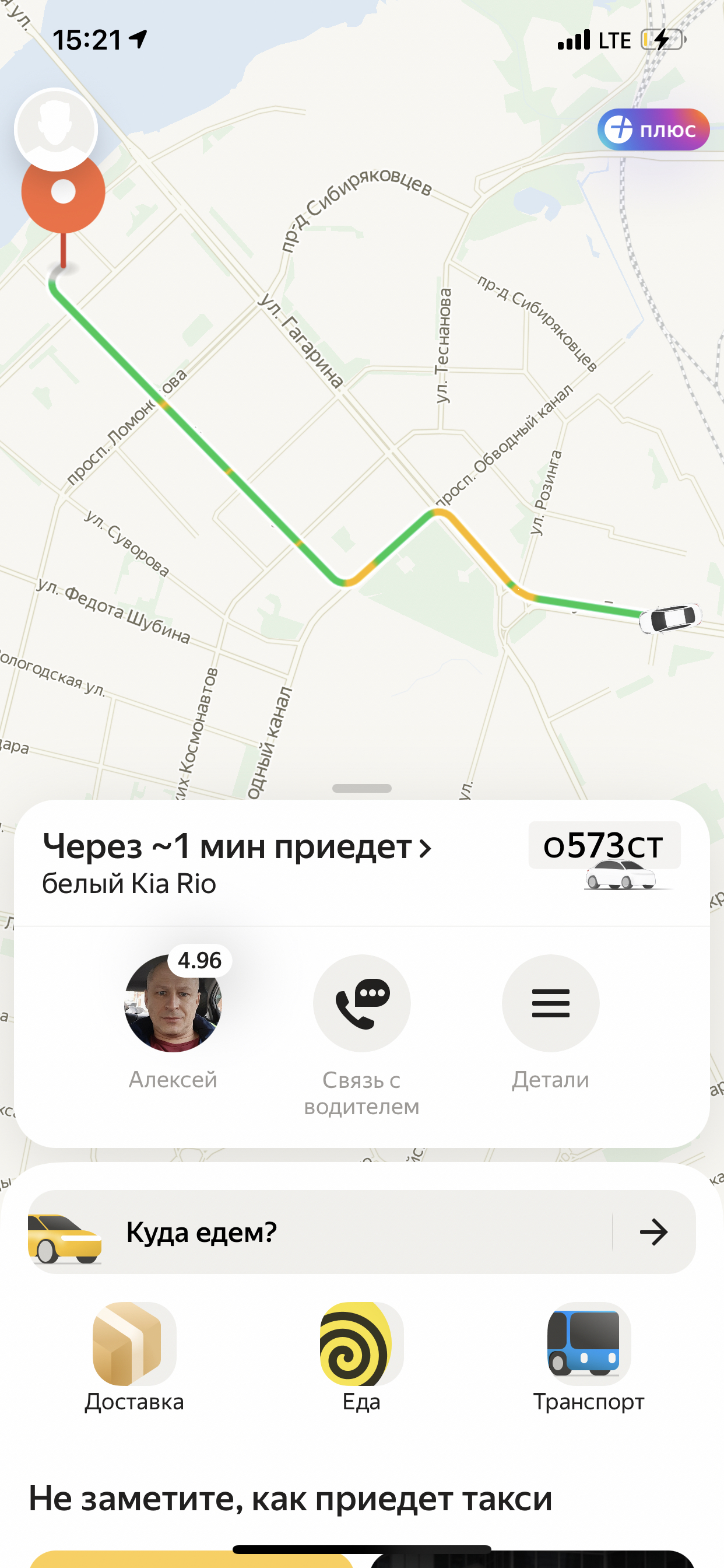The width and height of the screenshot is (724, 1568).
Task: Contact the driver via Связь с водителем
Action: point(361,1004)
